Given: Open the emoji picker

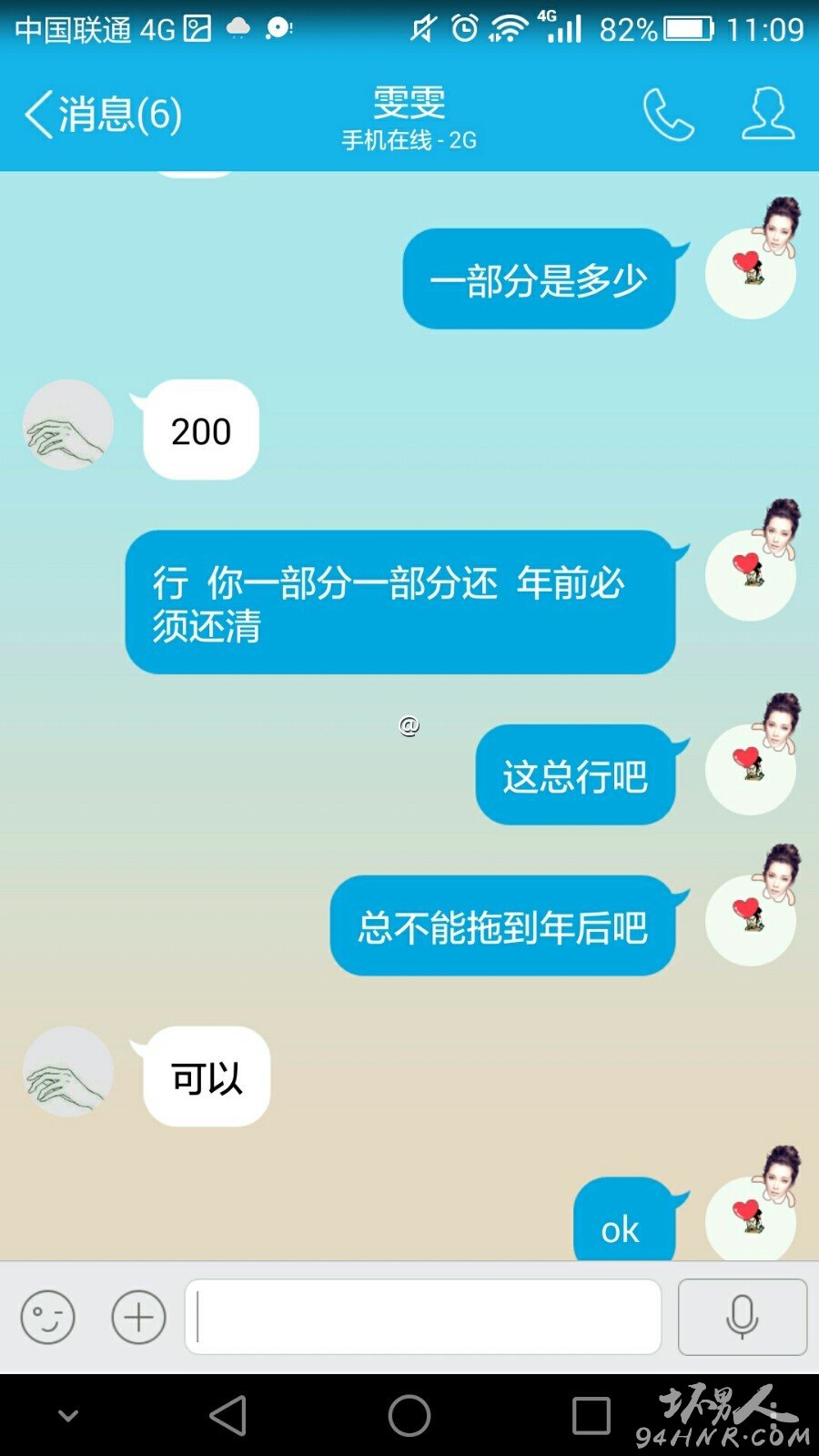Looking at the screenshot, I should [47, 1317].
